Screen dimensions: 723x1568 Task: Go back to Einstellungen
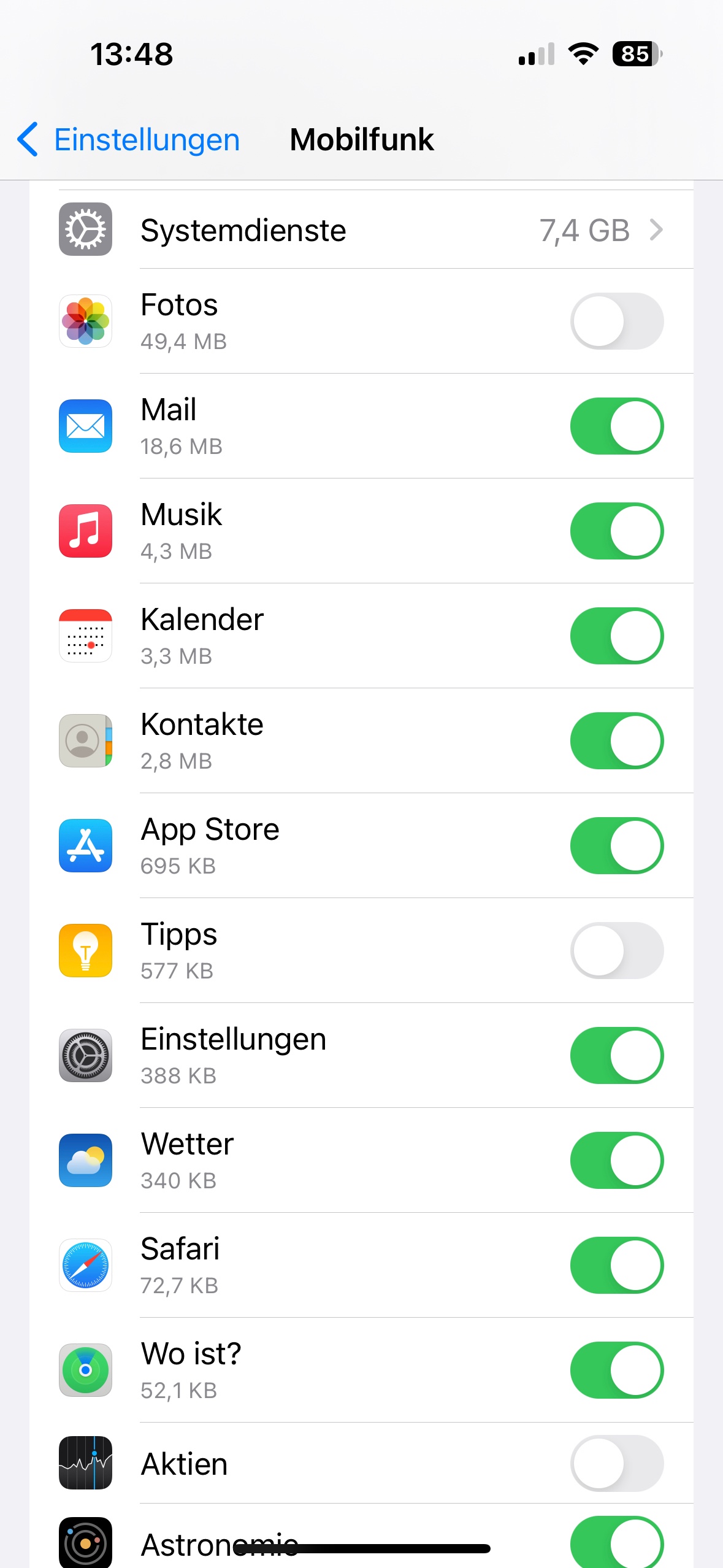129,140
